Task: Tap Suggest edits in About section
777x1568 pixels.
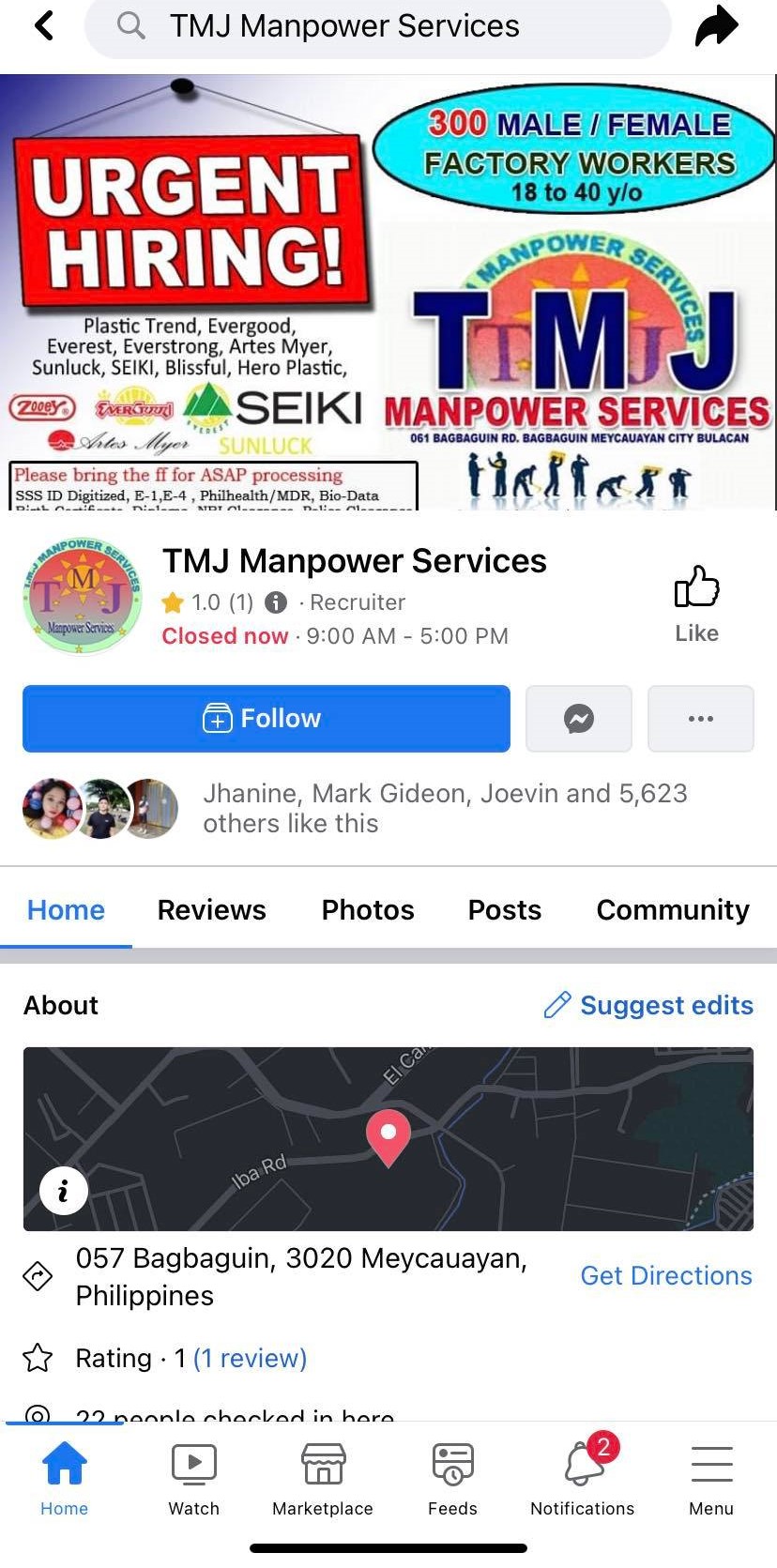Action: click(x=648, y=1005)
